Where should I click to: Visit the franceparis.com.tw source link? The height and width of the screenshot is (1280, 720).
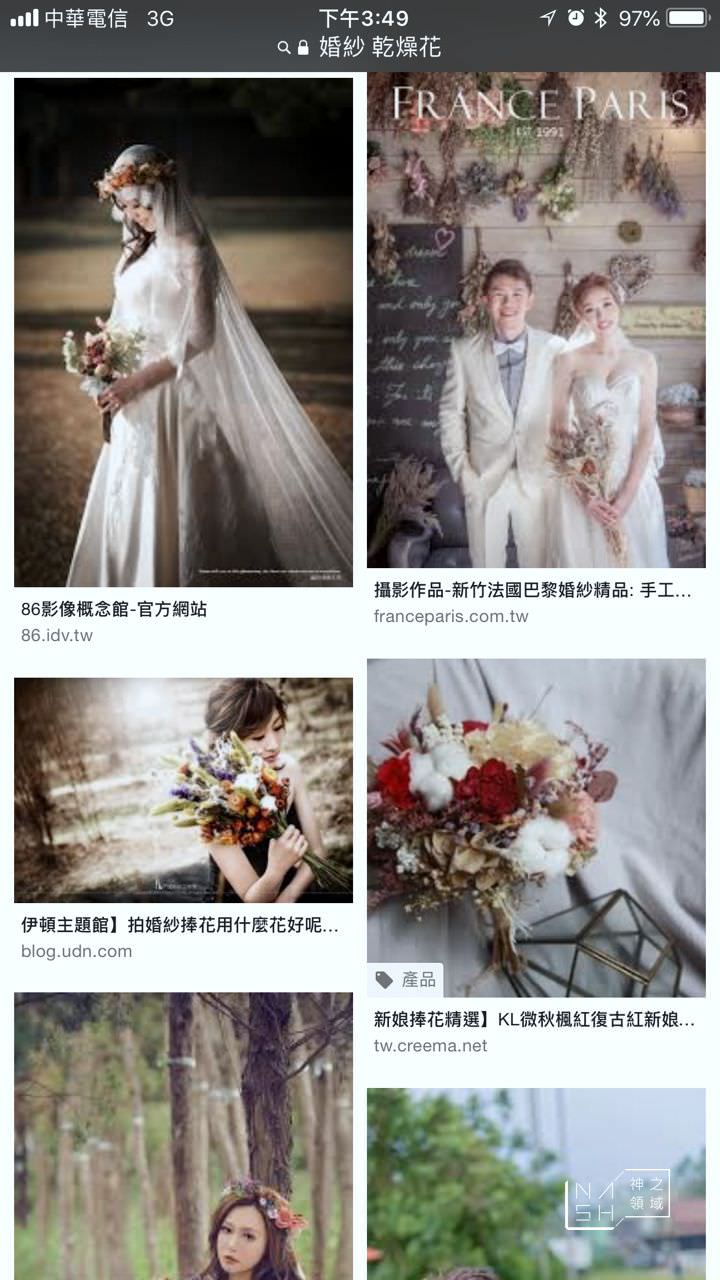(x=451, y=616)
